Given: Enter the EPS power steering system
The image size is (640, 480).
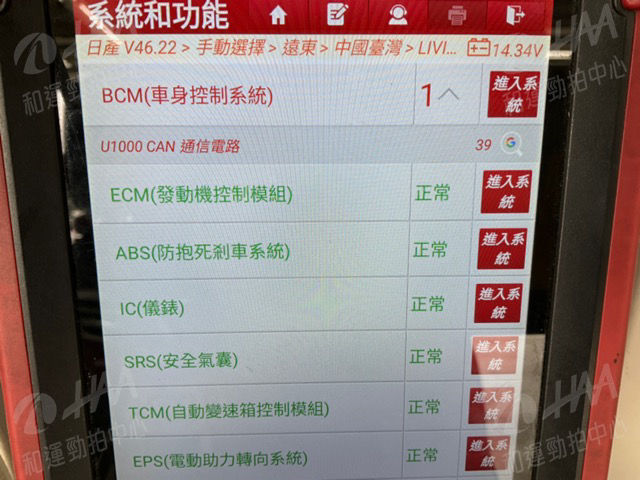Looking at the screenshot, I should pos(488,455).
